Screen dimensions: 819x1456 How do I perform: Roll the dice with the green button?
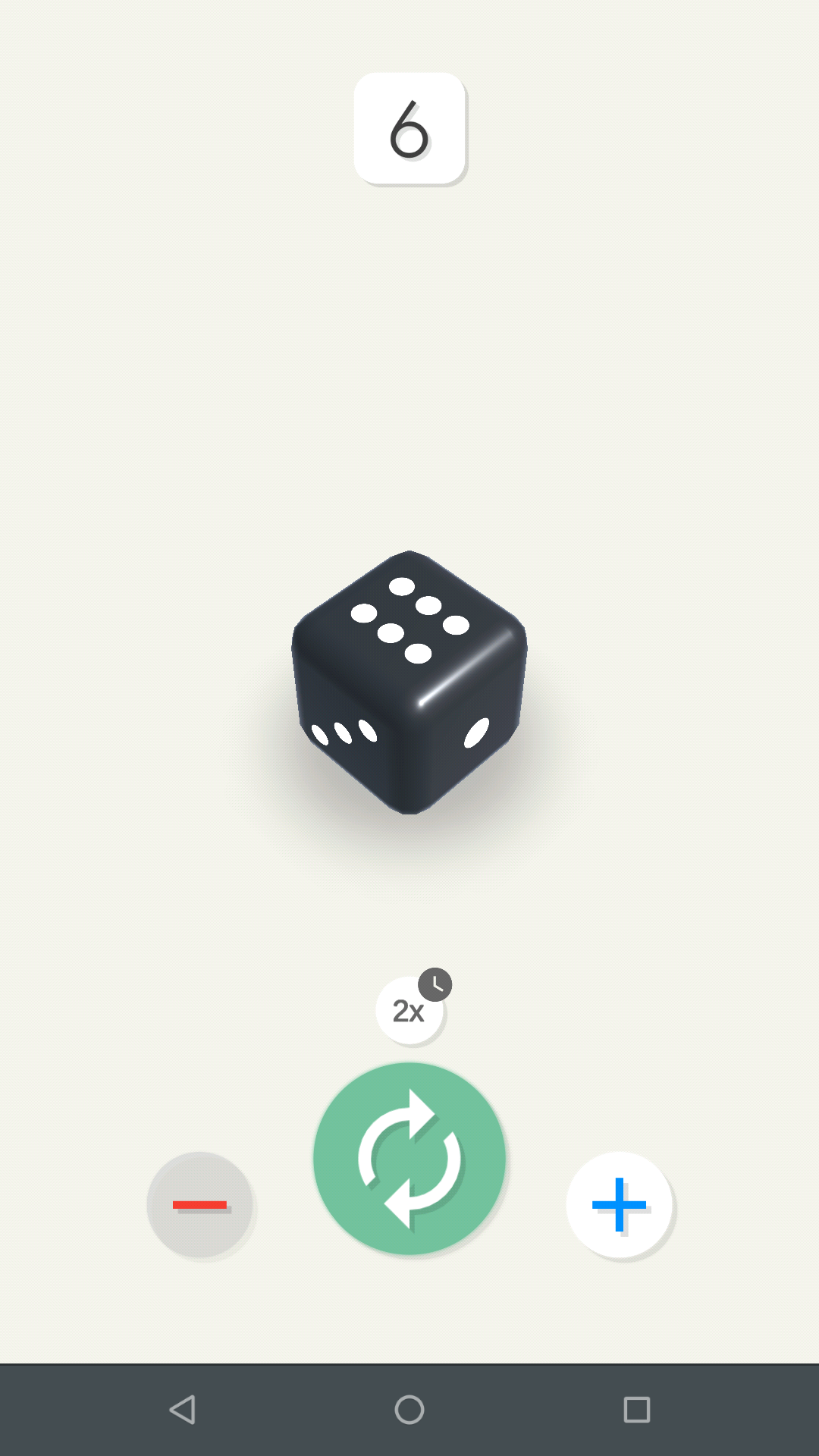click(409, 1158)
